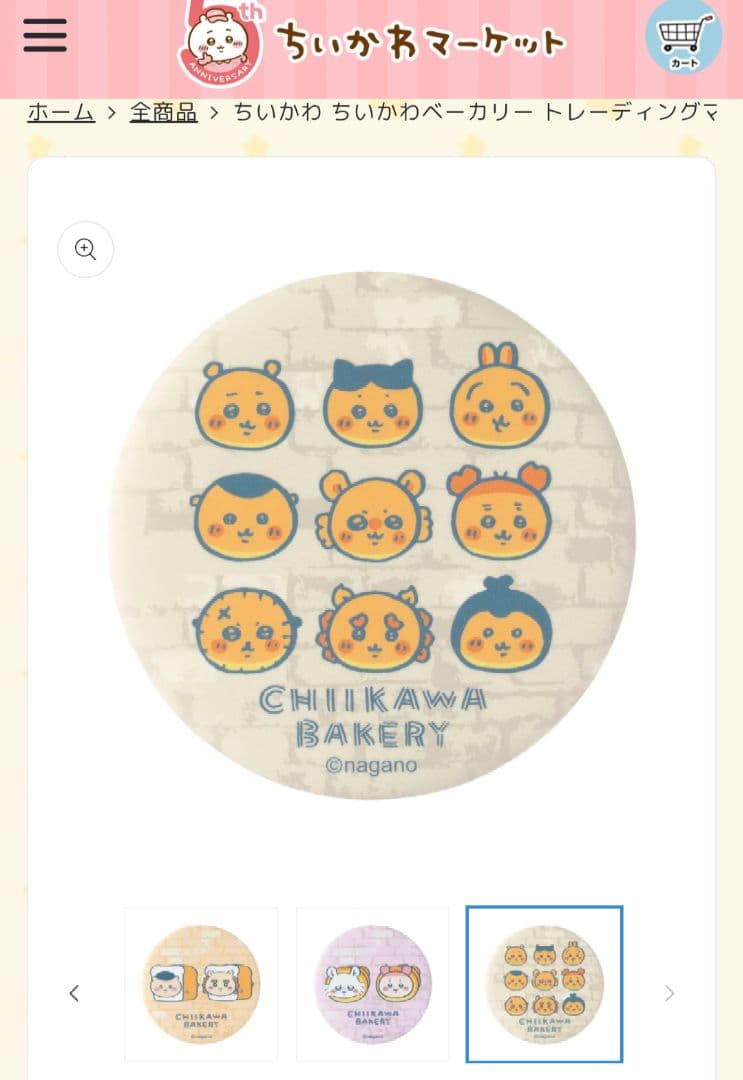Go to the Chiikawa Market home logo
The height and width of the screenshot is (1080, 743).
[x=372, y=42]
